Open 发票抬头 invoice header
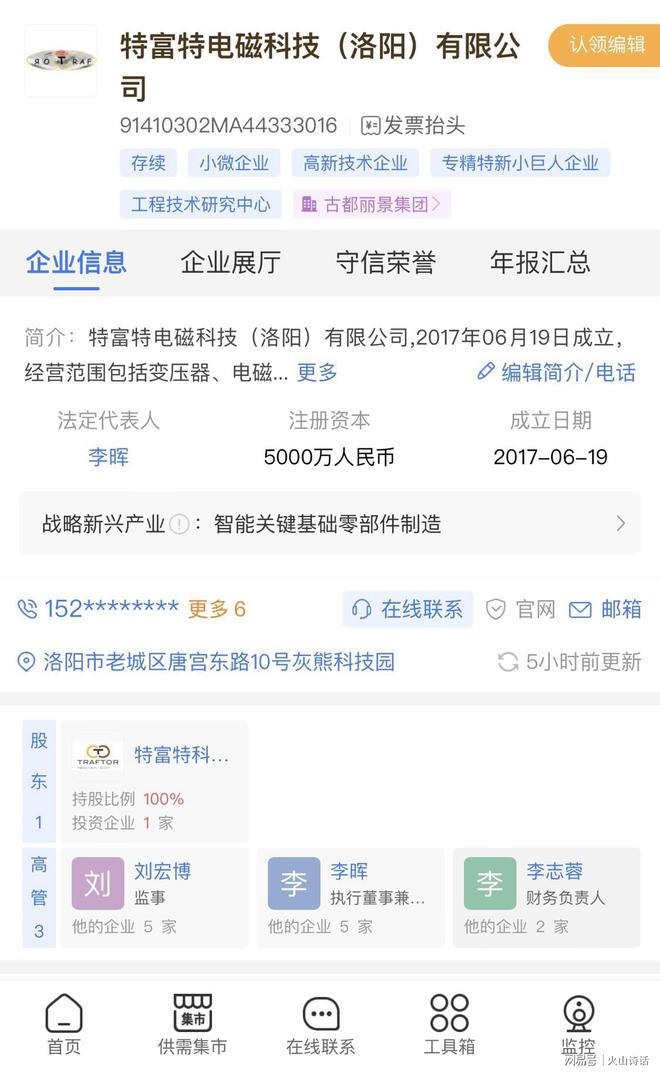This screenshot has width=660, height=1072. [x=413, y=126]
